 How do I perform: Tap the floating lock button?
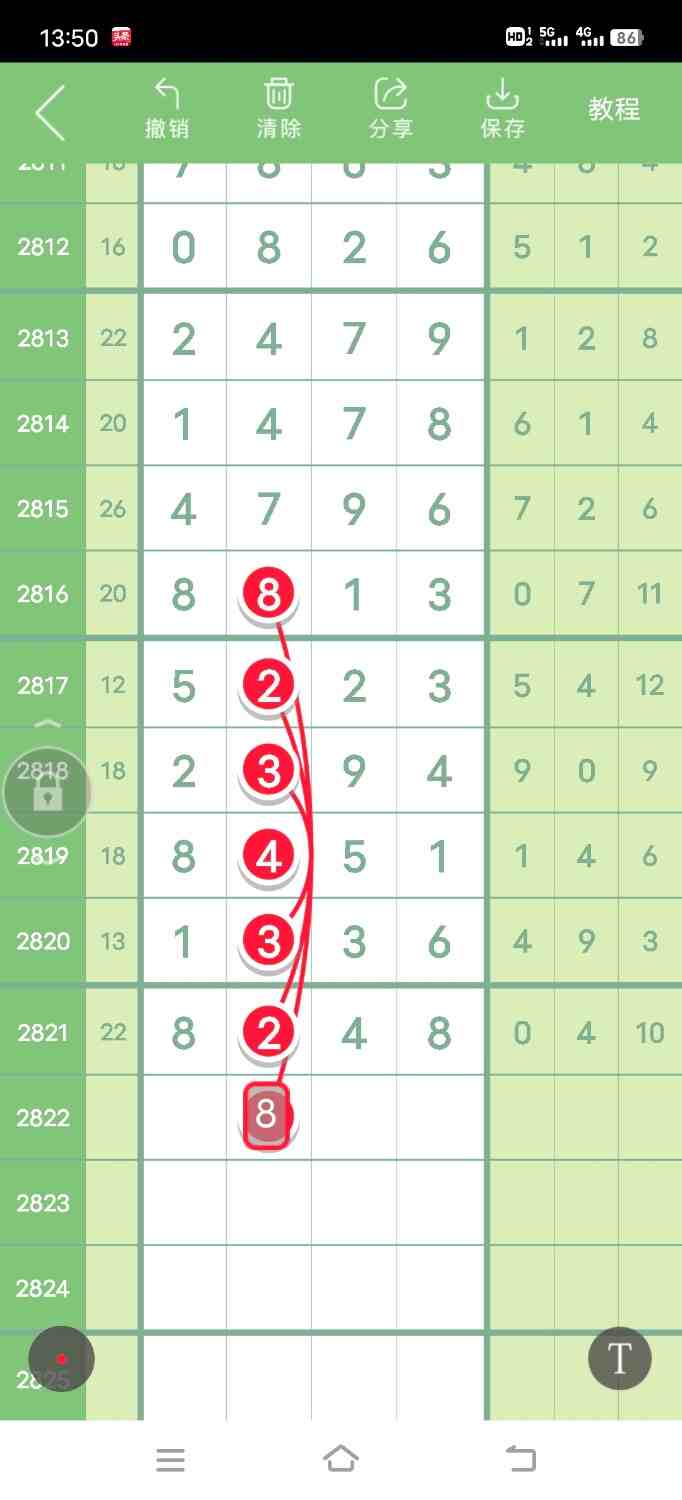(47, 793)
